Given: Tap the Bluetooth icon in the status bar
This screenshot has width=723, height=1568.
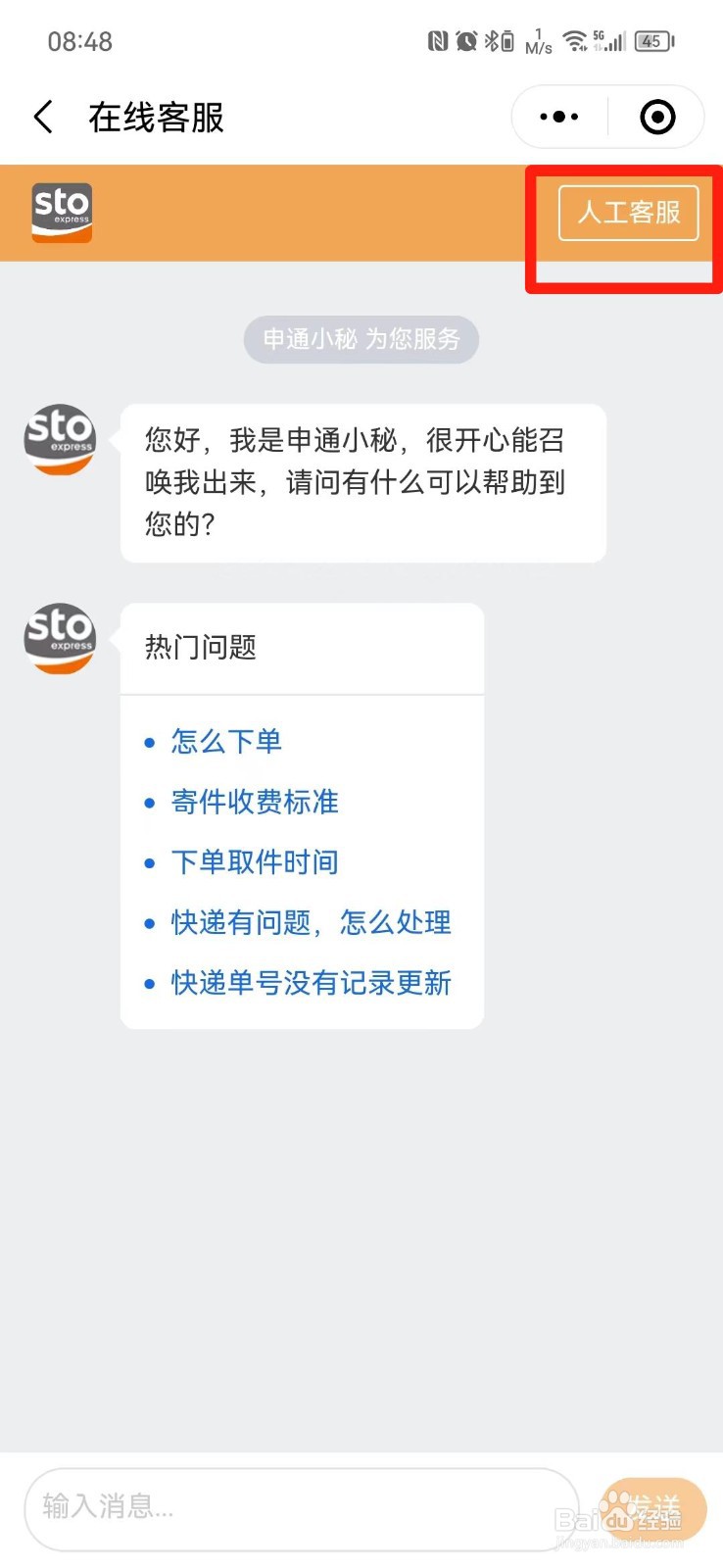Looking at the screenshot, I should click(490, 40).
